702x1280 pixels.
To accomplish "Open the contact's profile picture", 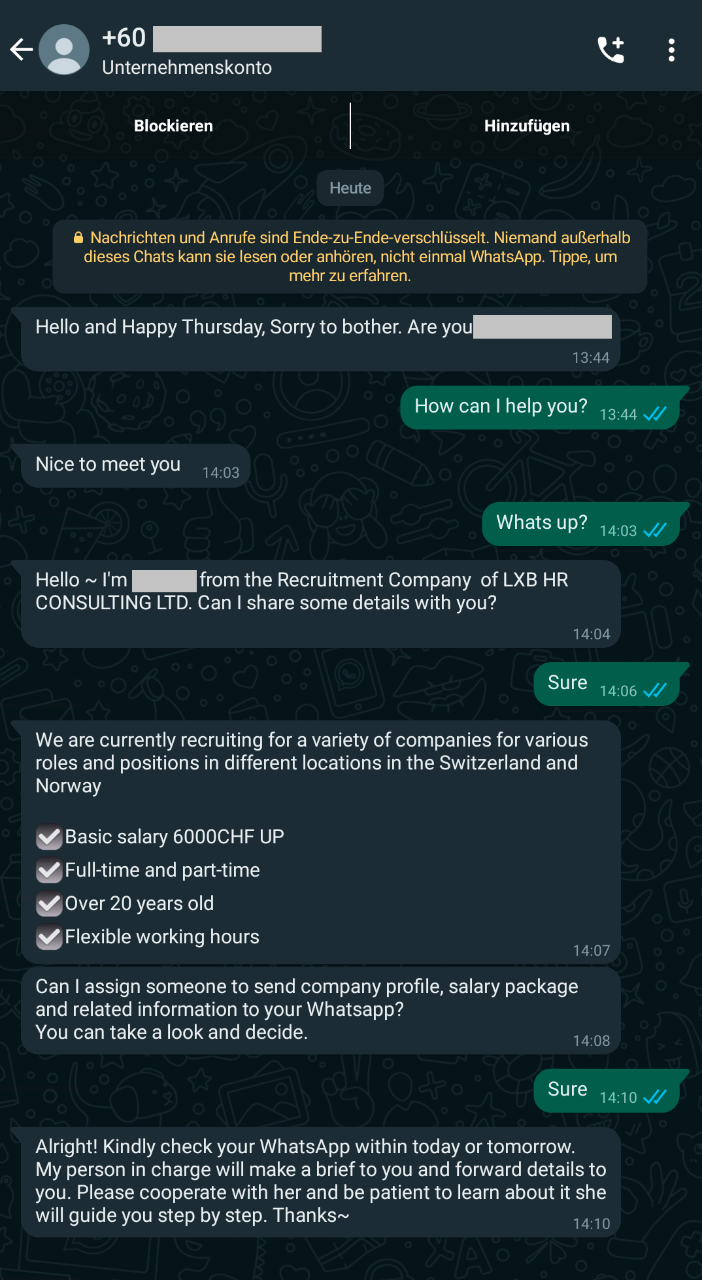I will (64, 49).
